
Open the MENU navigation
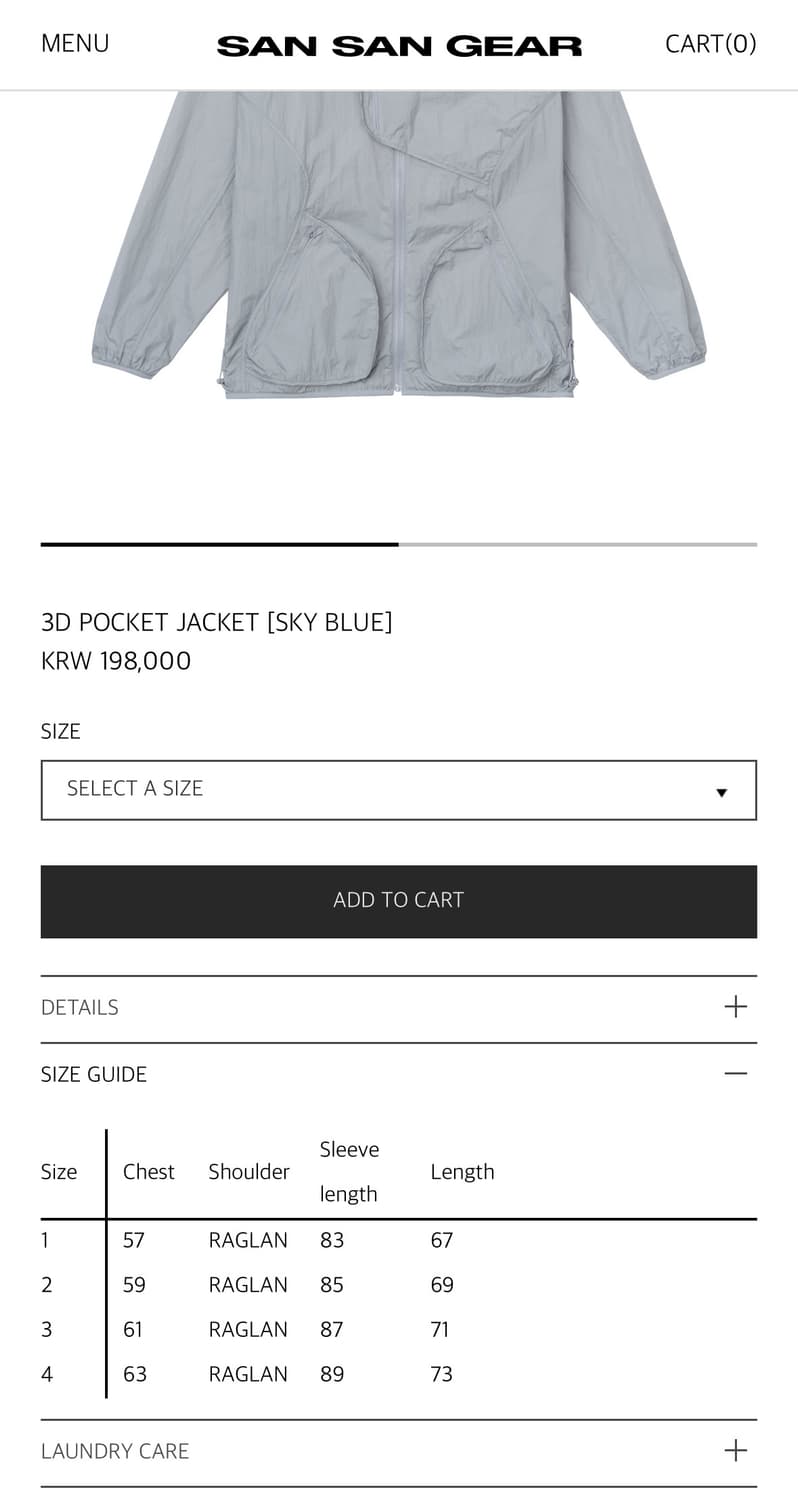(x=74, y=43)
